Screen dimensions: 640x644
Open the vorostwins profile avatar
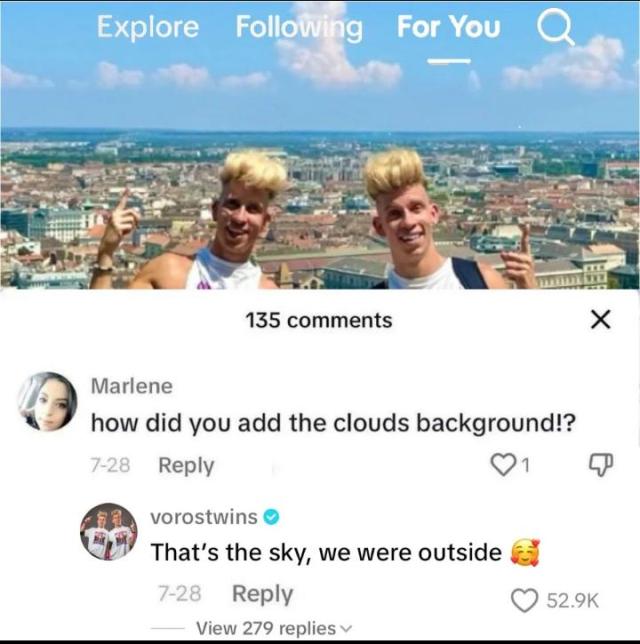[x=109, y=532]
